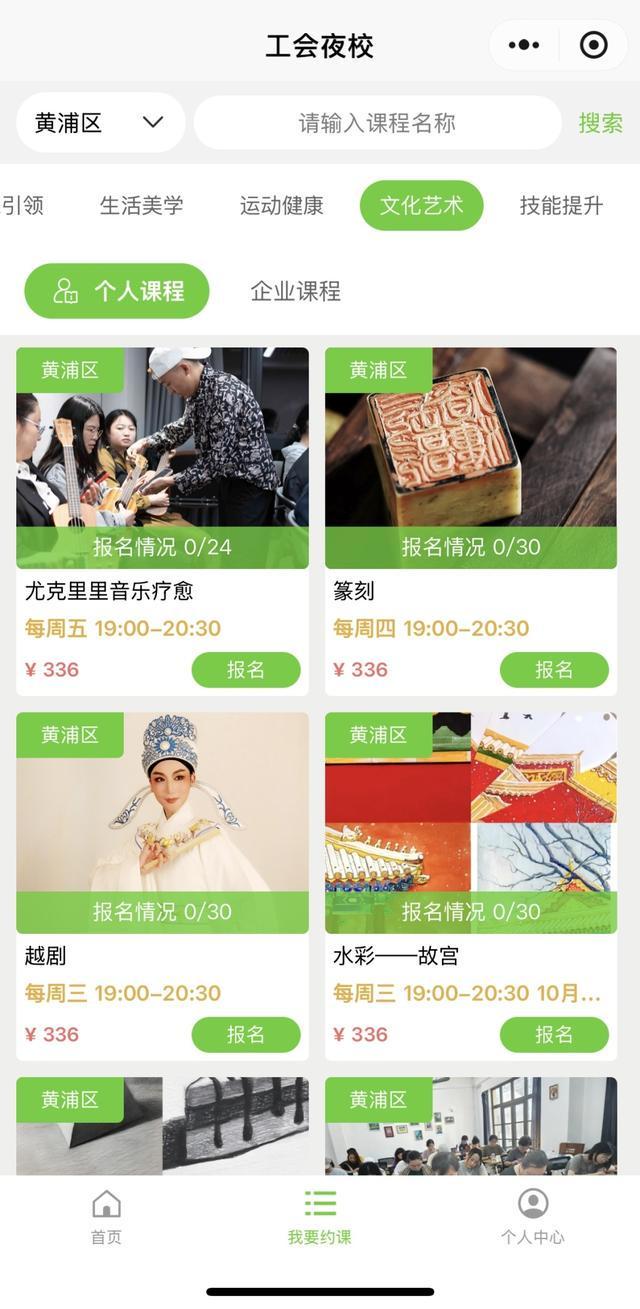Go to the 首页 tab
Image resolution: width=640 pixels, height=1309 pixels.
click(x=106, y=1216)
